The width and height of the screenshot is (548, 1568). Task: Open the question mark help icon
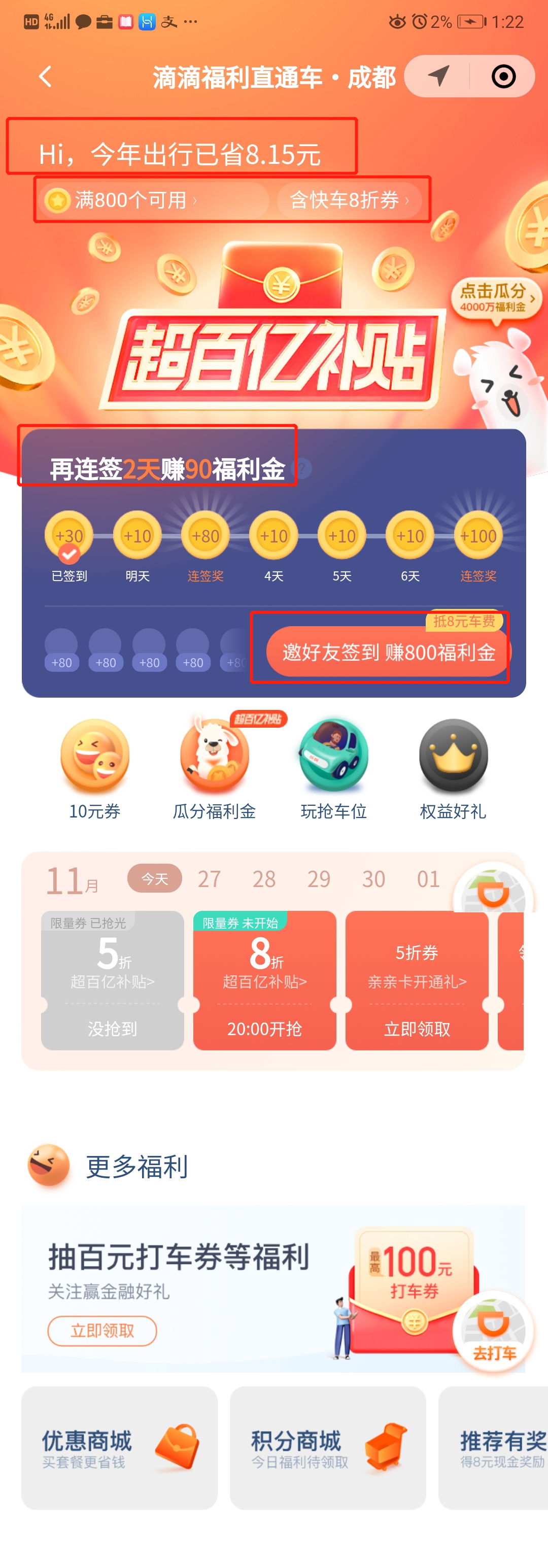pos(302,469)
